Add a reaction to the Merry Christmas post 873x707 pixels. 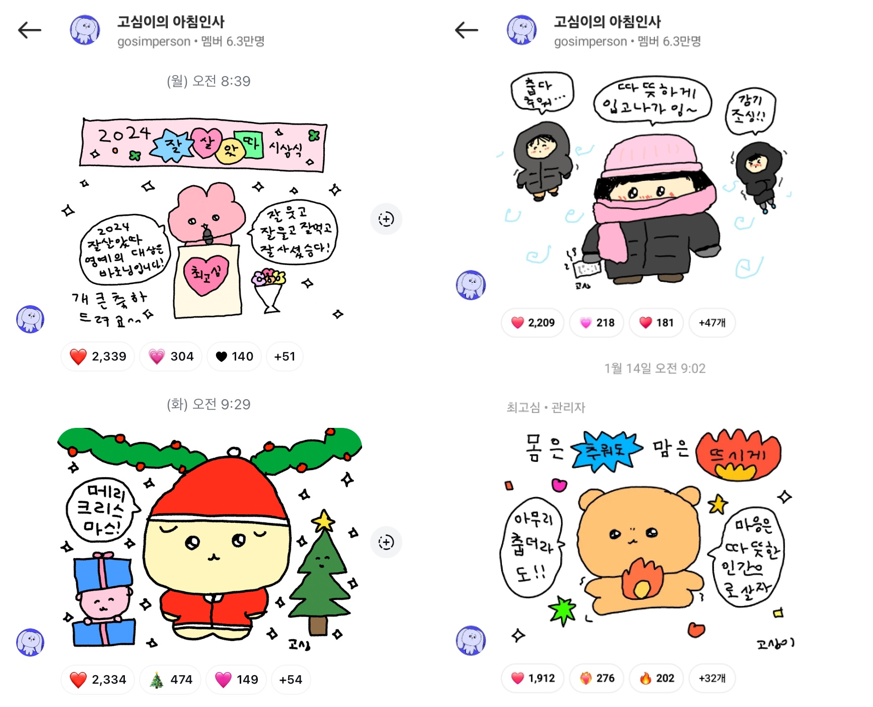pos(386,542)
